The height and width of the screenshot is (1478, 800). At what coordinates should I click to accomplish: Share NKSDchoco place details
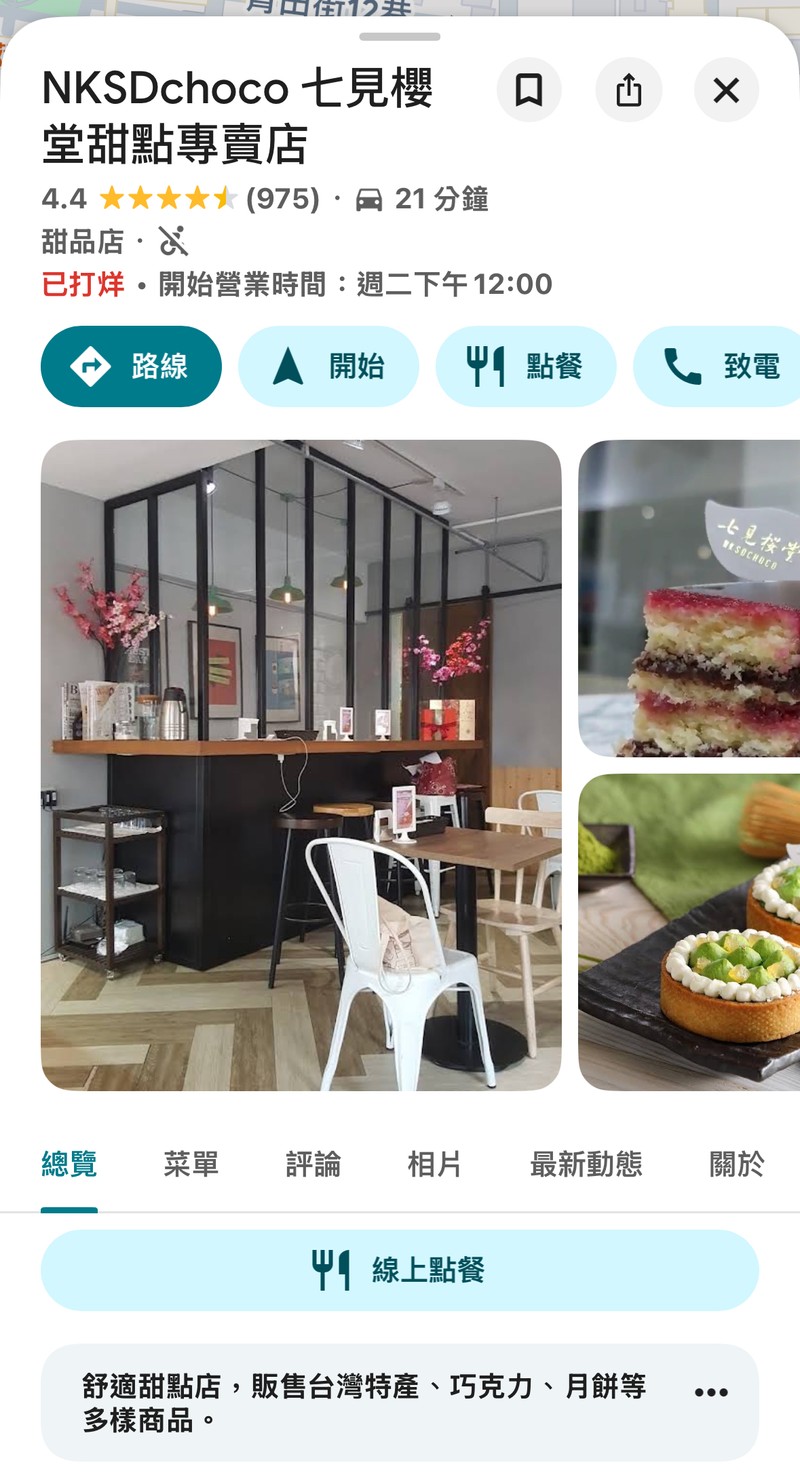coord(627,91)
